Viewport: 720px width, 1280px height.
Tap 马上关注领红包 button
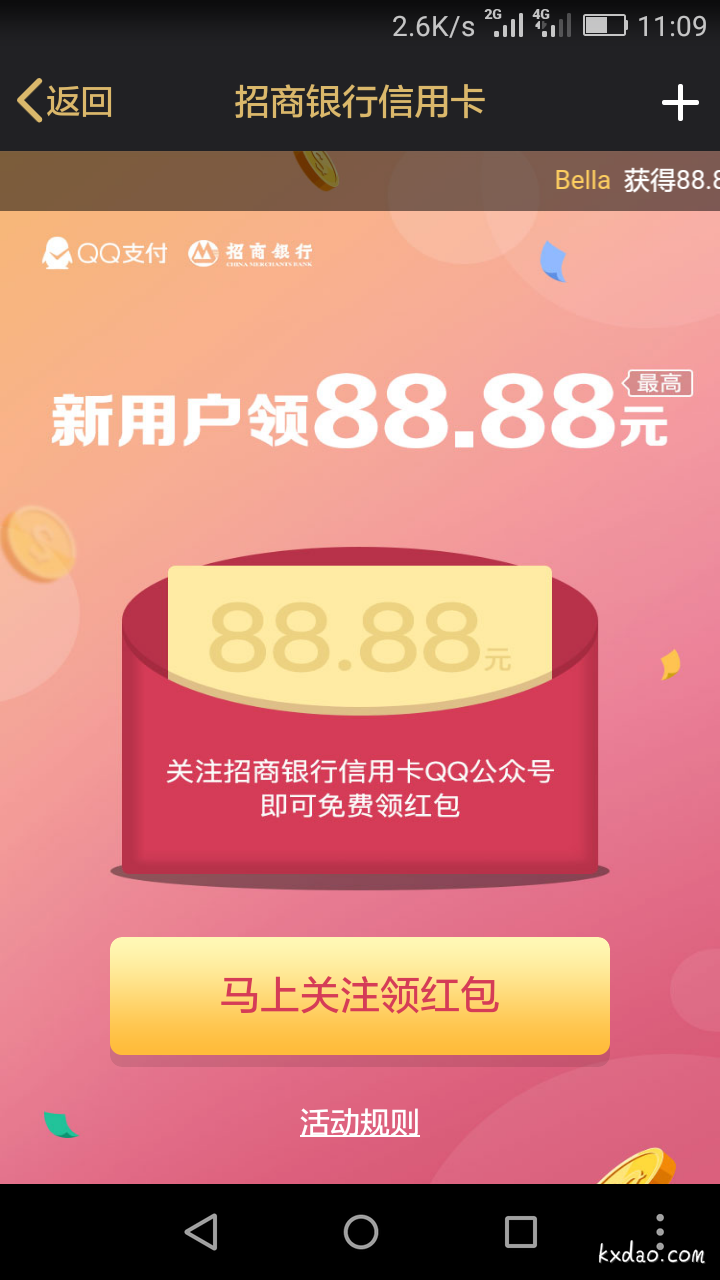click(x=360, y=995)
